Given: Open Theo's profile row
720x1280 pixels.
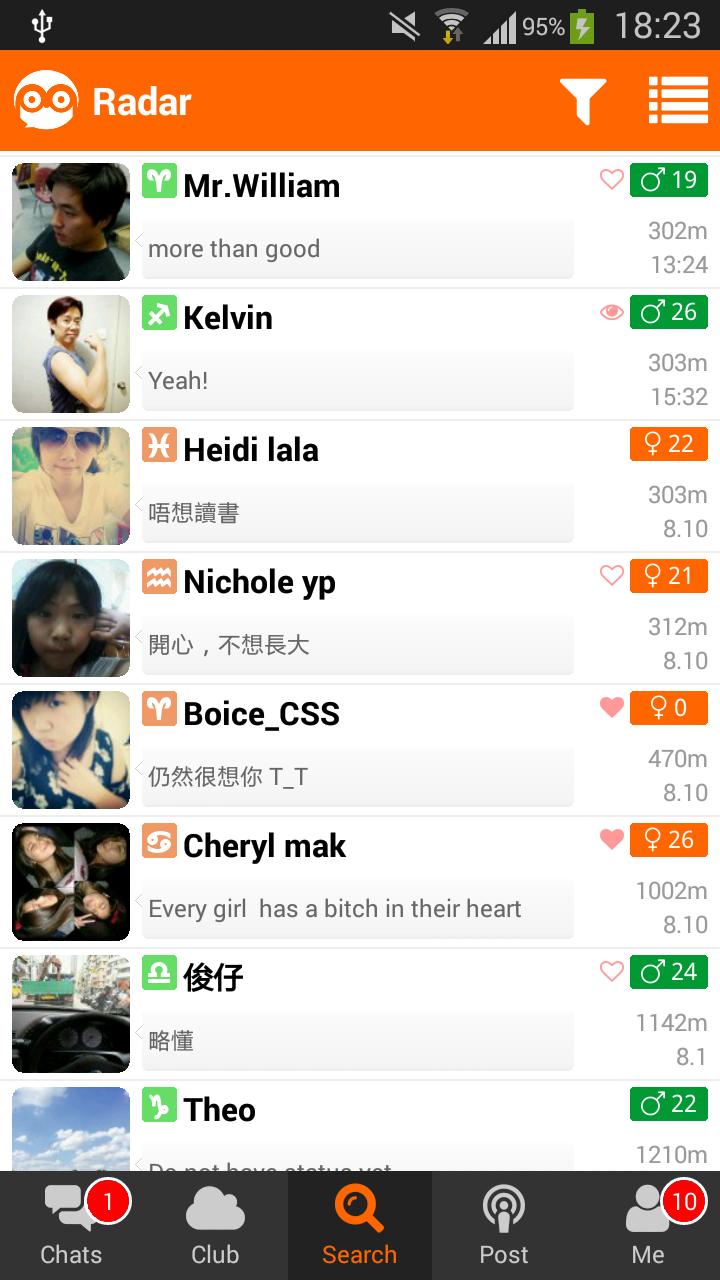Looking at the screenshot, I should [360, 1128].
